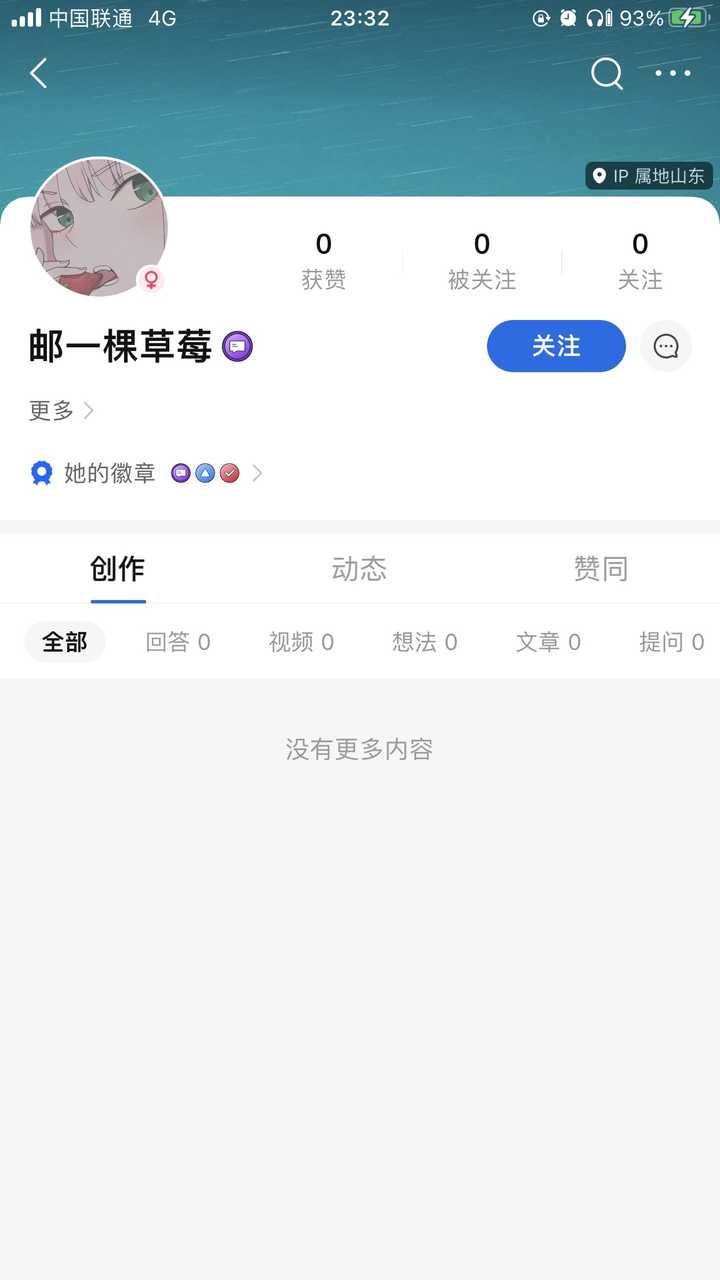
Task: Go back using the top-left arrow
Action: coord(39,73)
